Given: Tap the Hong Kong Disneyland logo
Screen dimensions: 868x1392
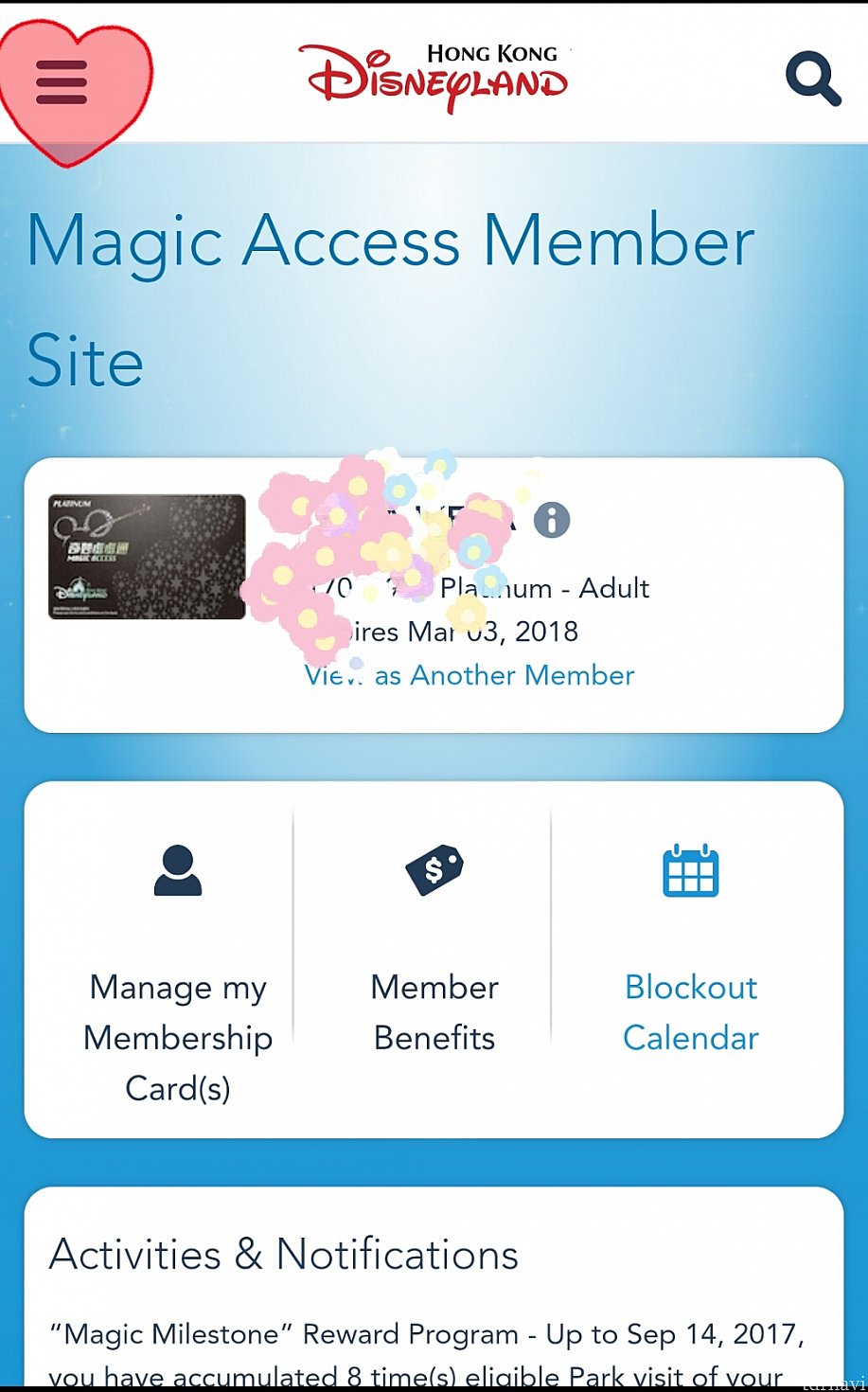Looking at the screenshot, I should 436,77.
